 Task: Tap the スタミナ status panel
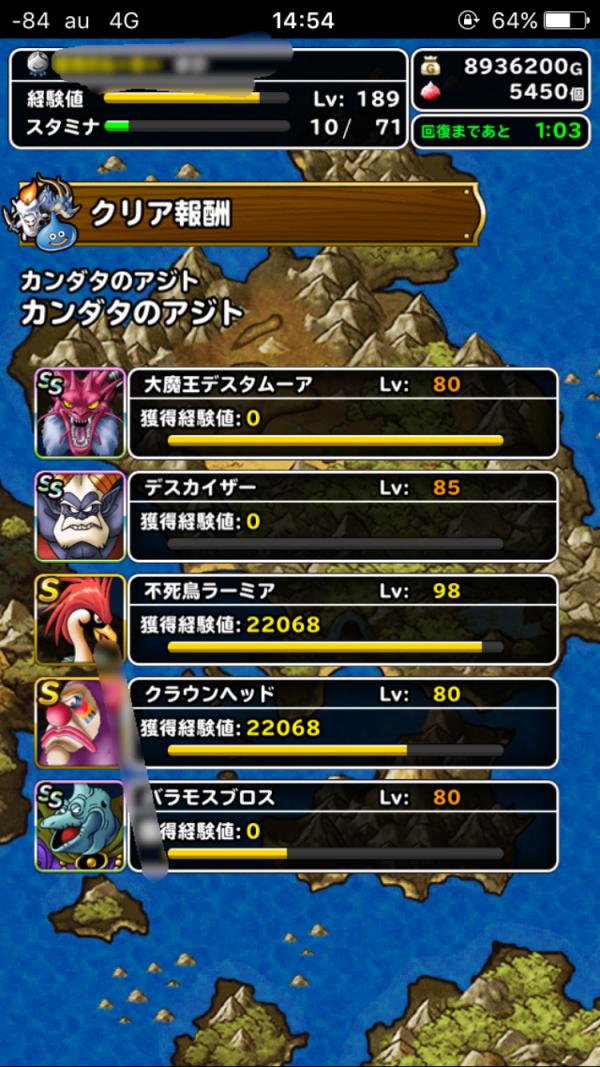pyautogui.click(x=209, y=126)
